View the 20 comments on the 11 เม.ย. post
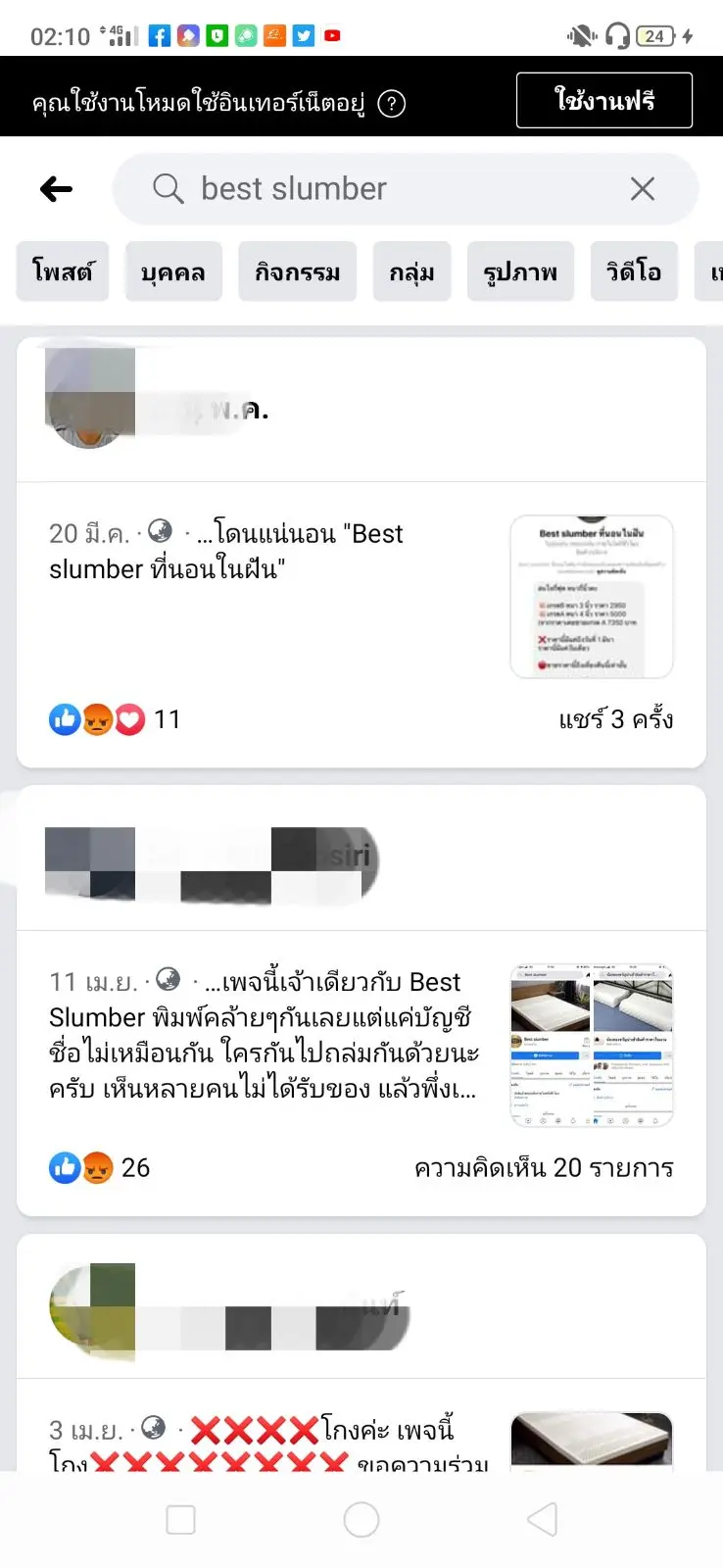 click(544, 1167)
